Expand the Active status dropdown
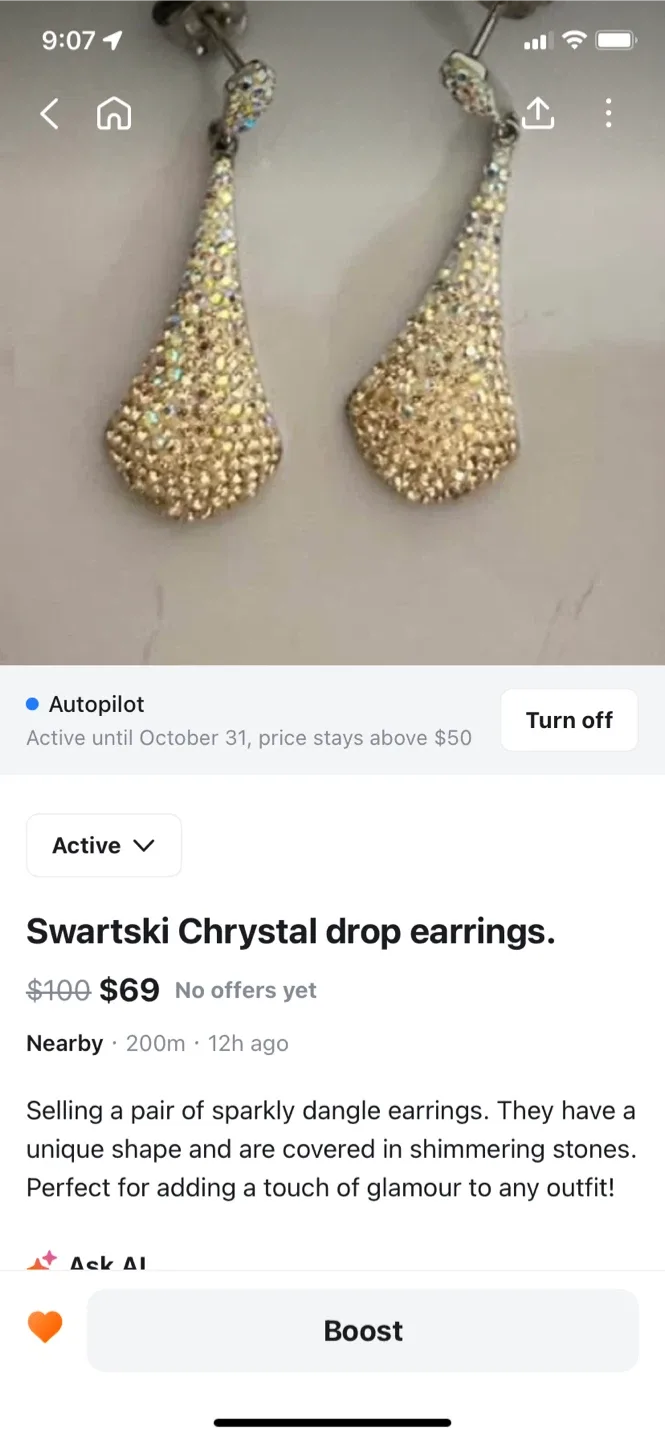Image resolution: width=665 pixels, height=1440 pixels. point(104,846)
